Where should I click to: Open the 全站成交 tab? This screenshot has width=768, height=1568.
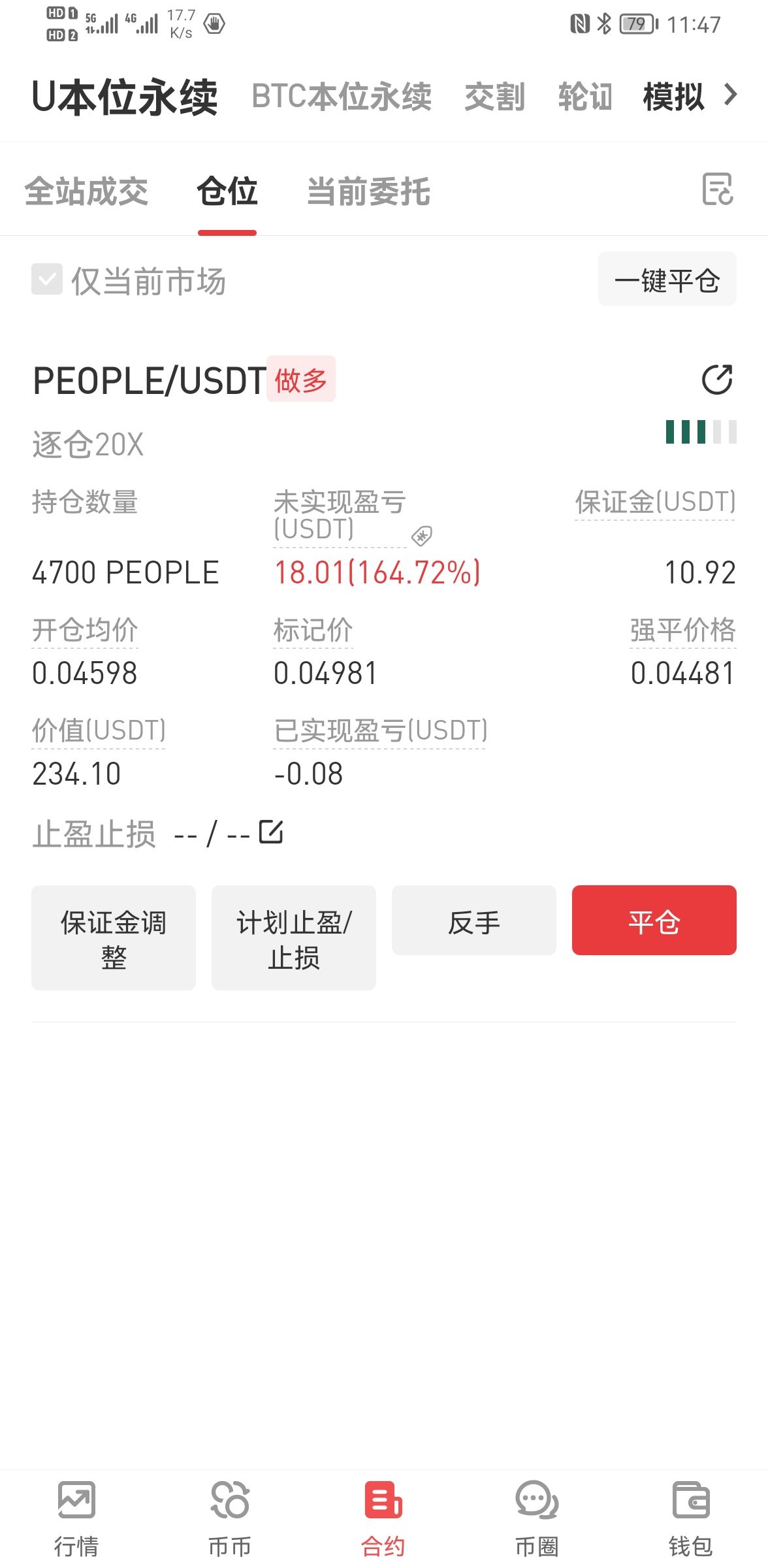tap(86, 191)
